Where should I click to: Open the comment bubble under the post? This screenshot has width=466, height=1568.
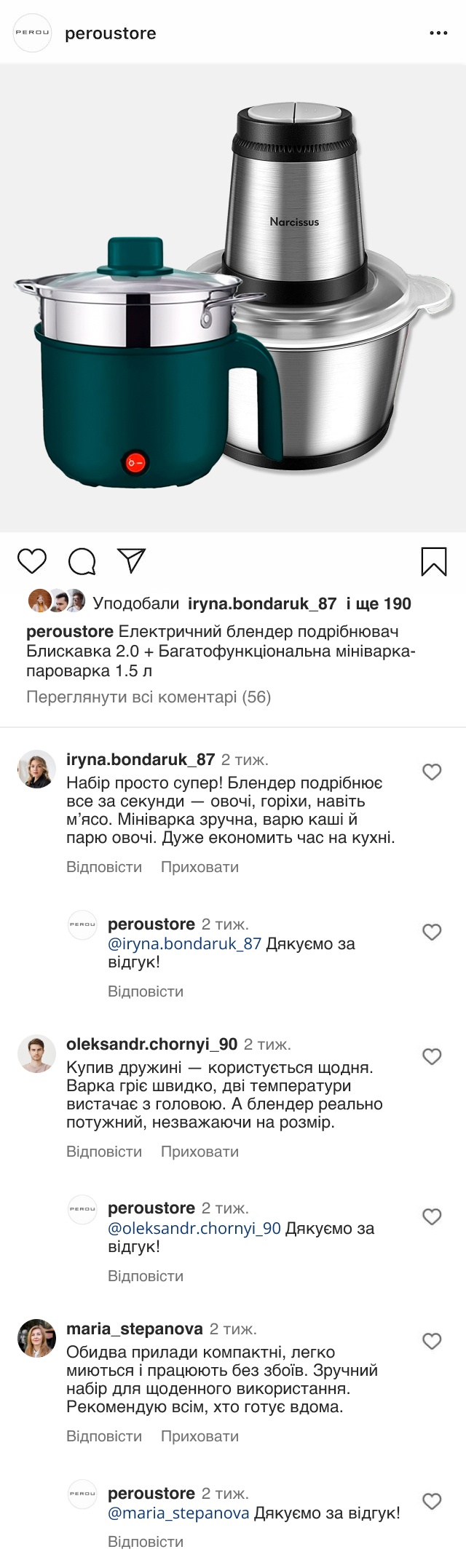(82, 561)
